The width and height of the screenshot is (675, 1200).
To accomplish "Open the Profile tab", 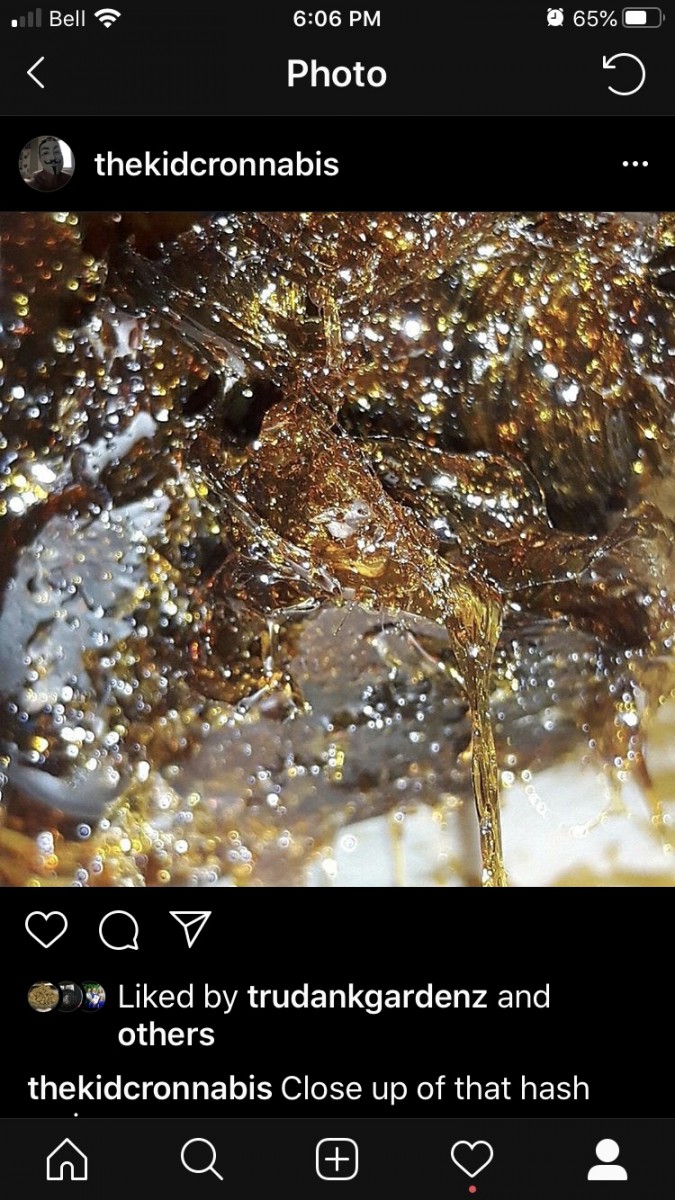I will [607, 1160].
